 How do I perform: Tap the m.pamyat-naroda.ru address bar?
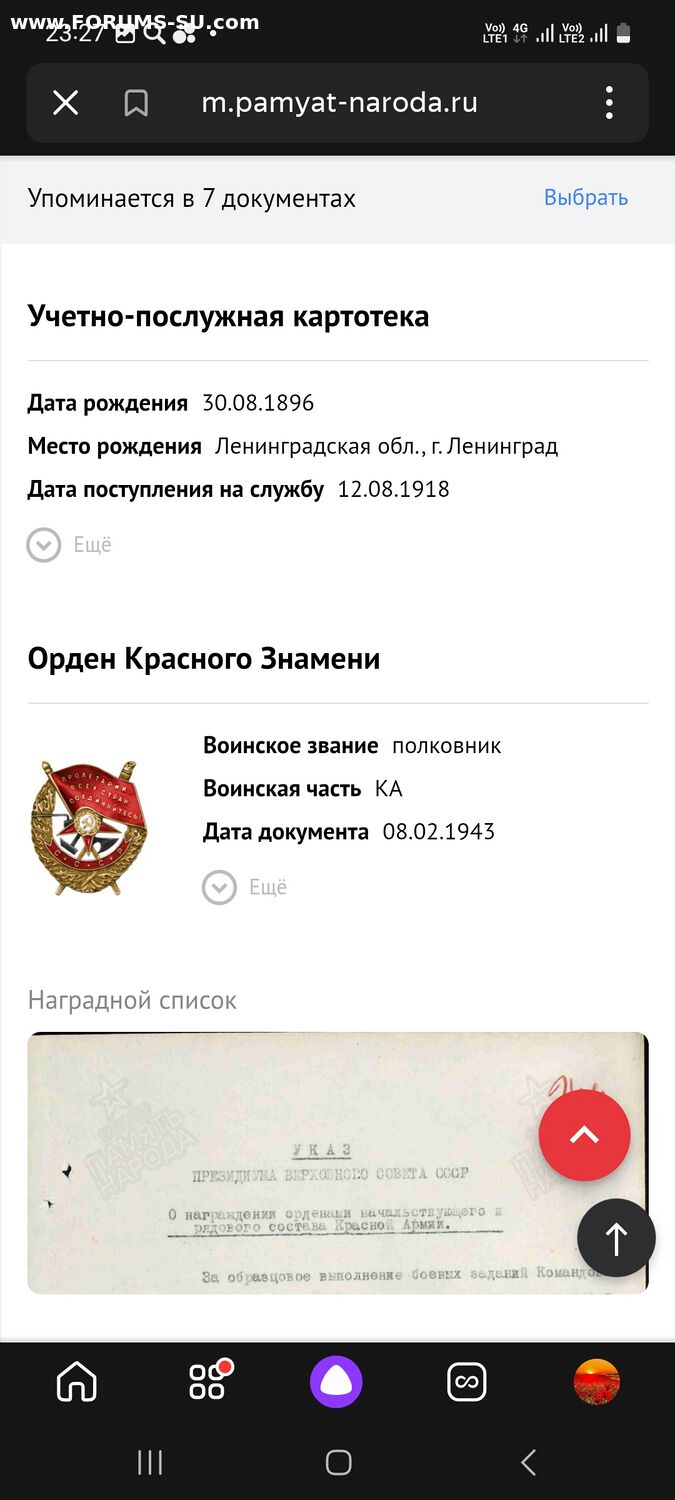point(340,103)
